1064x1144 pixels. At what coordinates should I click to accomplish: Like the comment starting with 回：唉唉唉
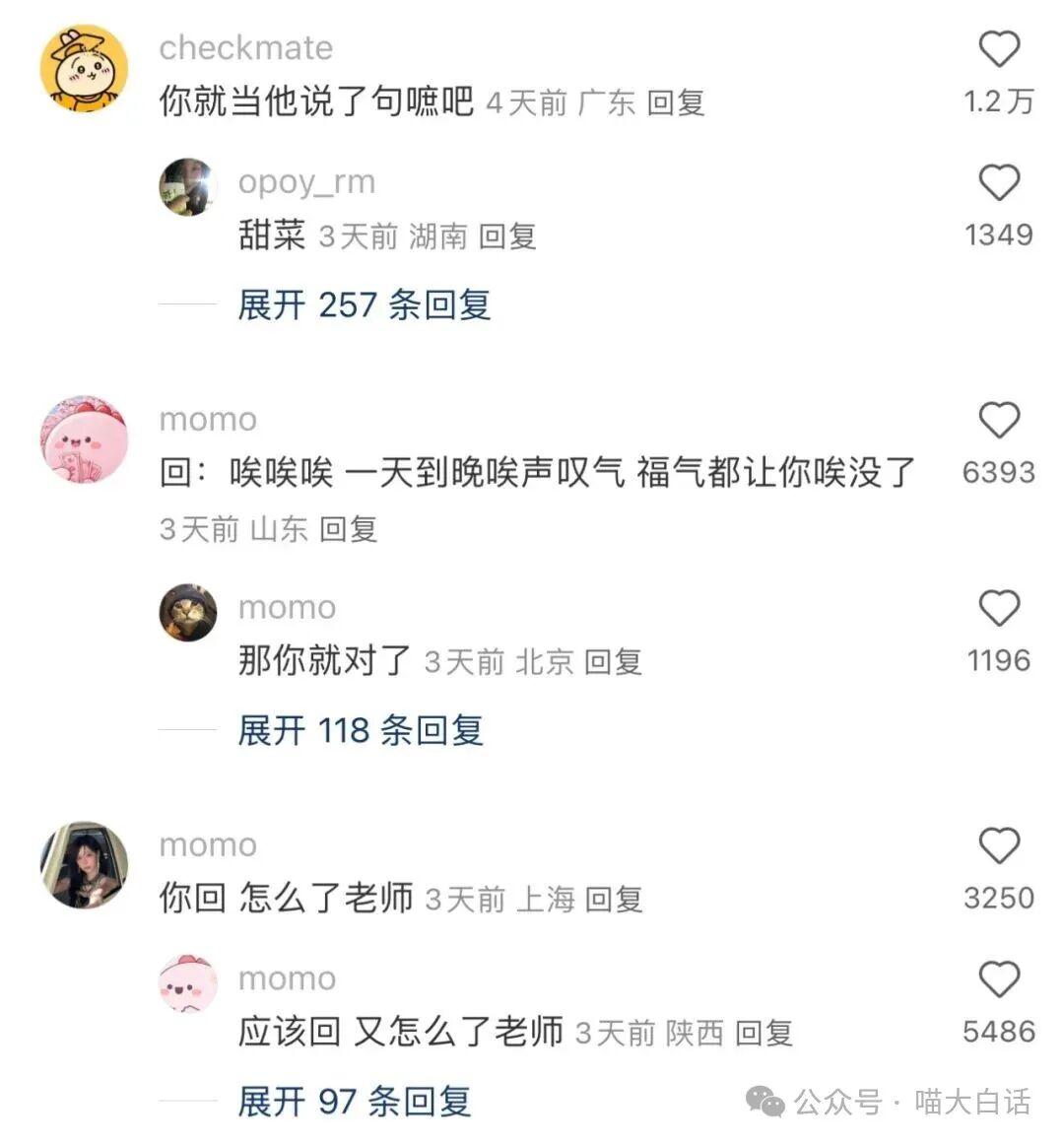click(x=998, y=421)
